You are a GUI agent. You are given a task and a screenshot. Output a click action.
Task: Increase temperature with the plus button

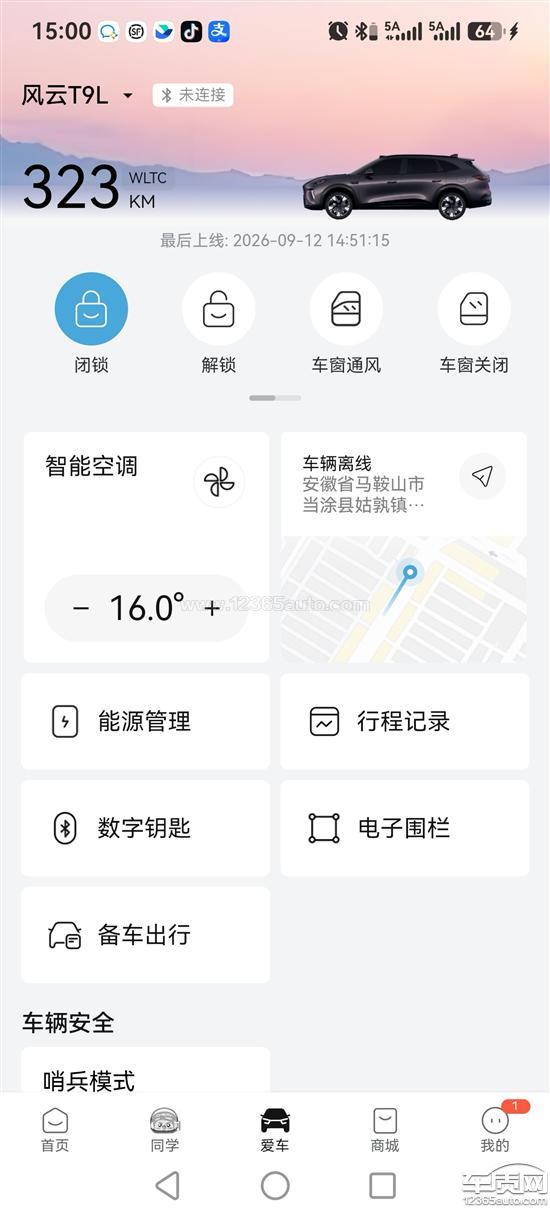click(x=212, y=608)
